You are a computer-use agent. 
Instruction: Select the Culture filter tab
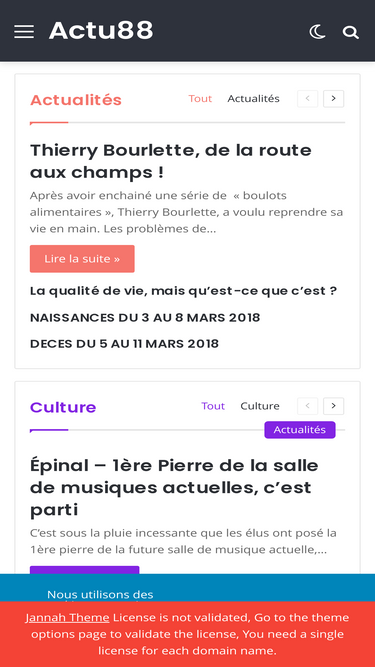[260, 406]
